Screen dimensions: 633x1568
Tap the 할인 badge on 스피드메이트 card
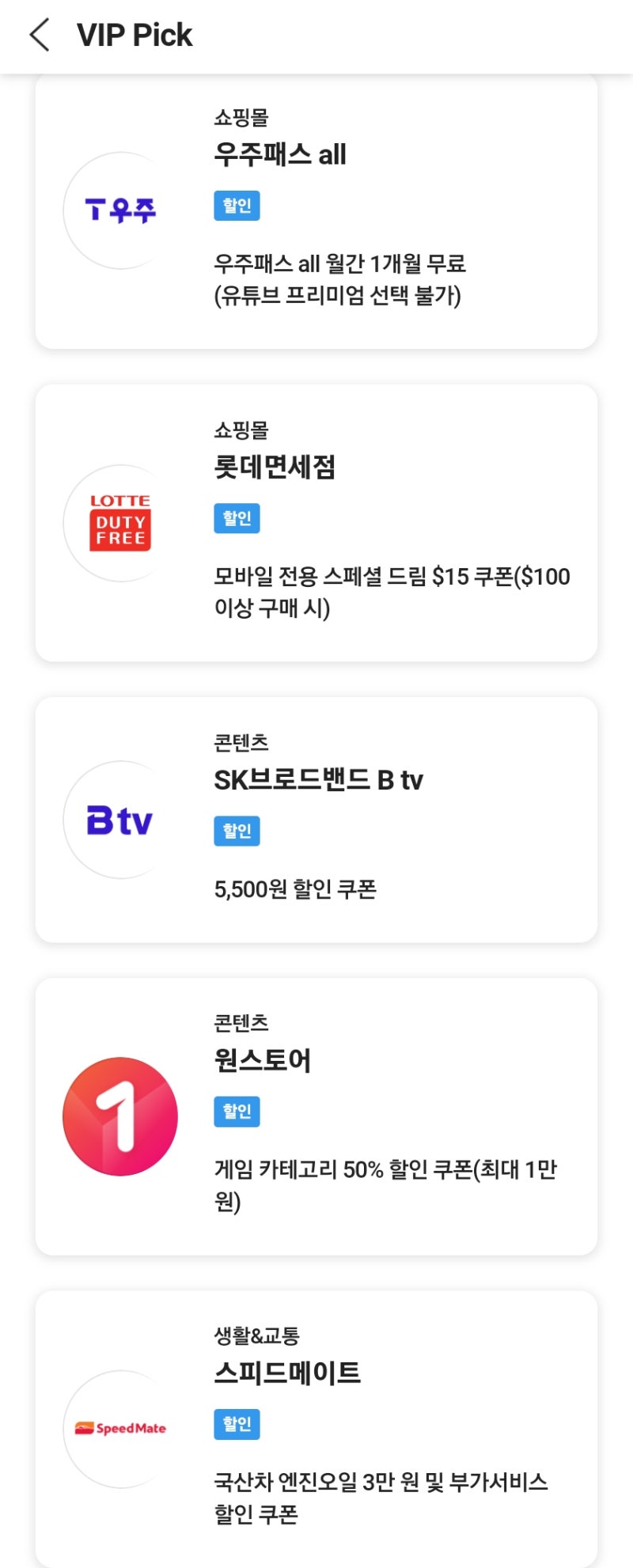pyautogui.click(x=235, y=1424)
